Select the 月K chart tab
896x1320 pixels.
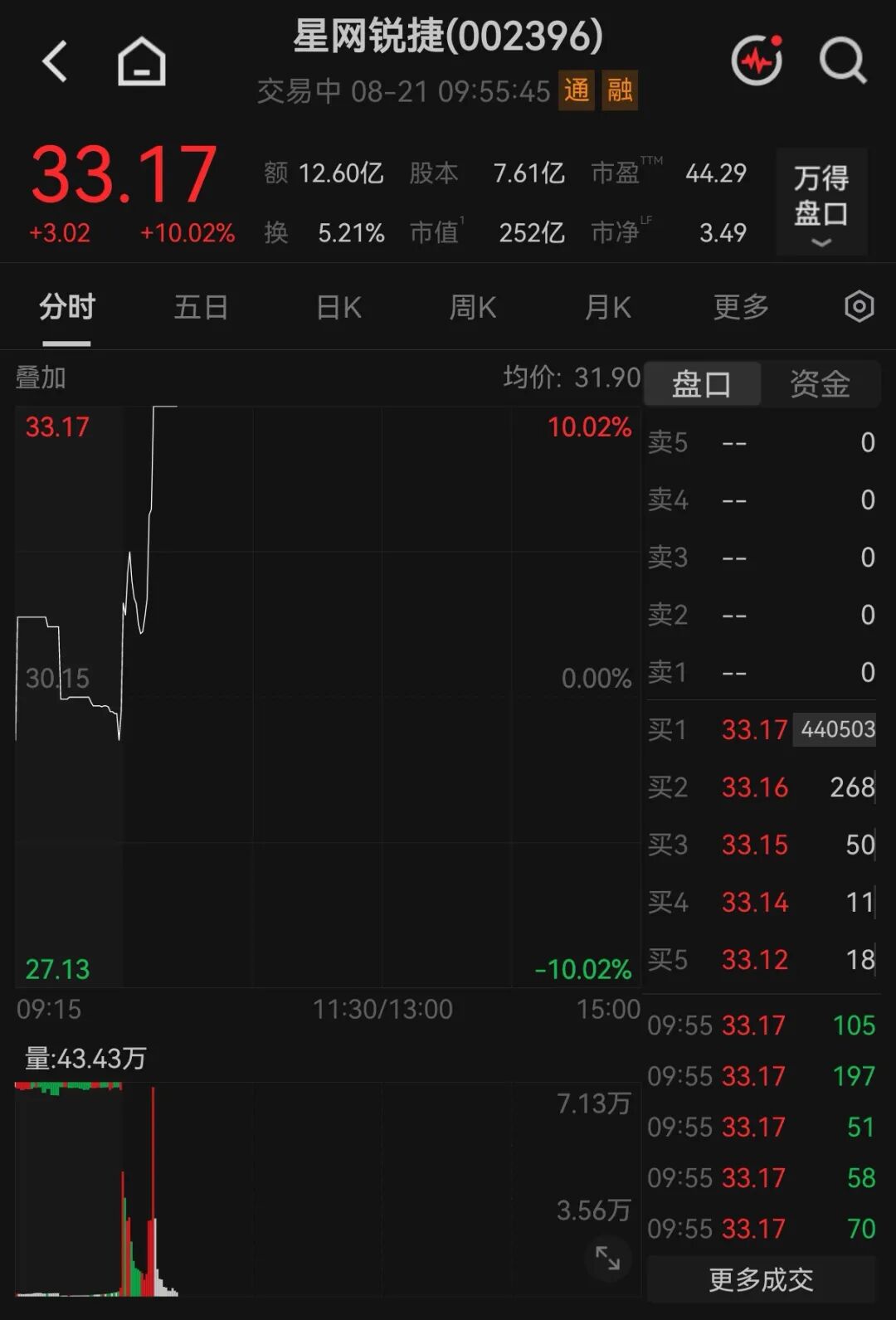[x=607, y=308]
